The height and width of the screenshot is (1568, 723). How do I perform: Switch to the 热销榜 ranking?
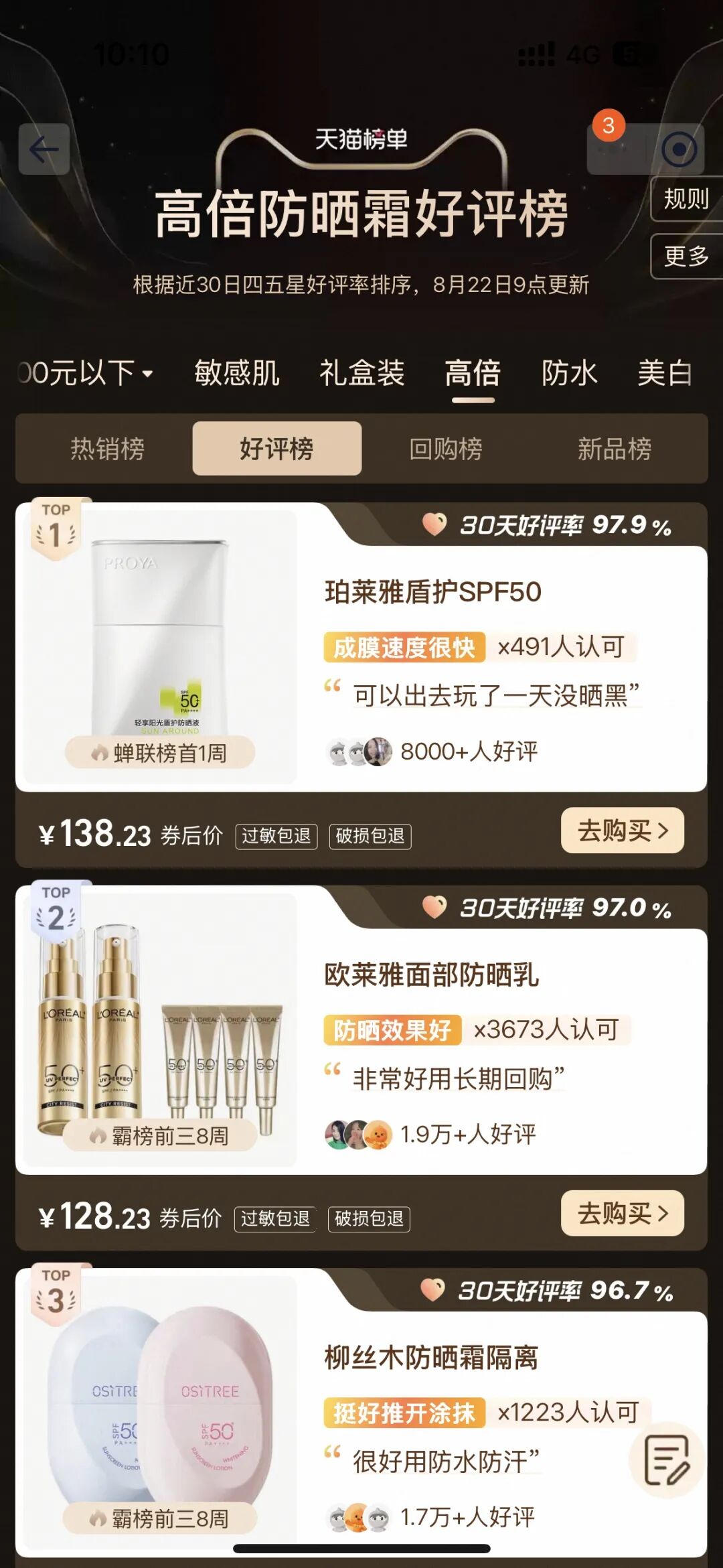(107, 449)
